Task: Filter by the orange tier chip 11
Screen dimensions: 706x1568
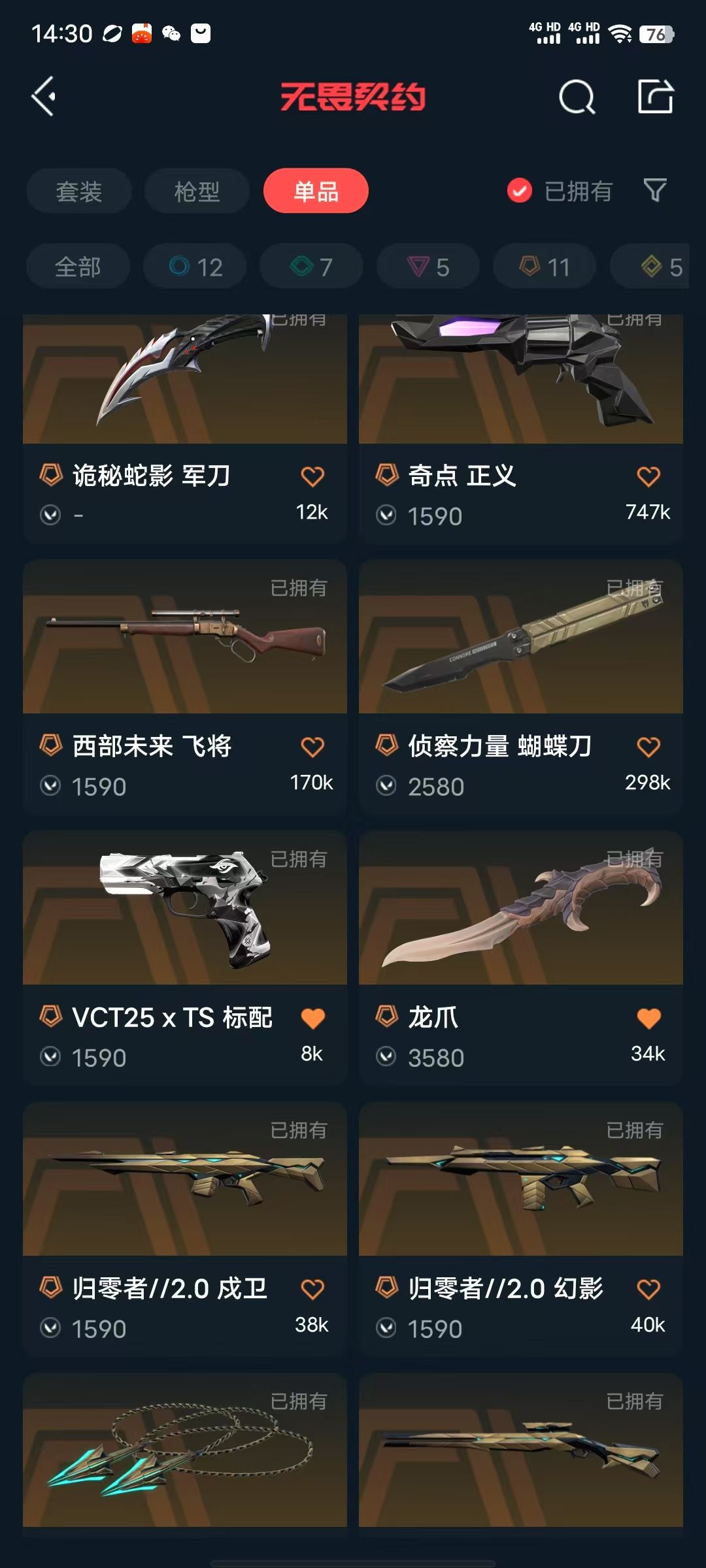Action: tap(544, 267)
